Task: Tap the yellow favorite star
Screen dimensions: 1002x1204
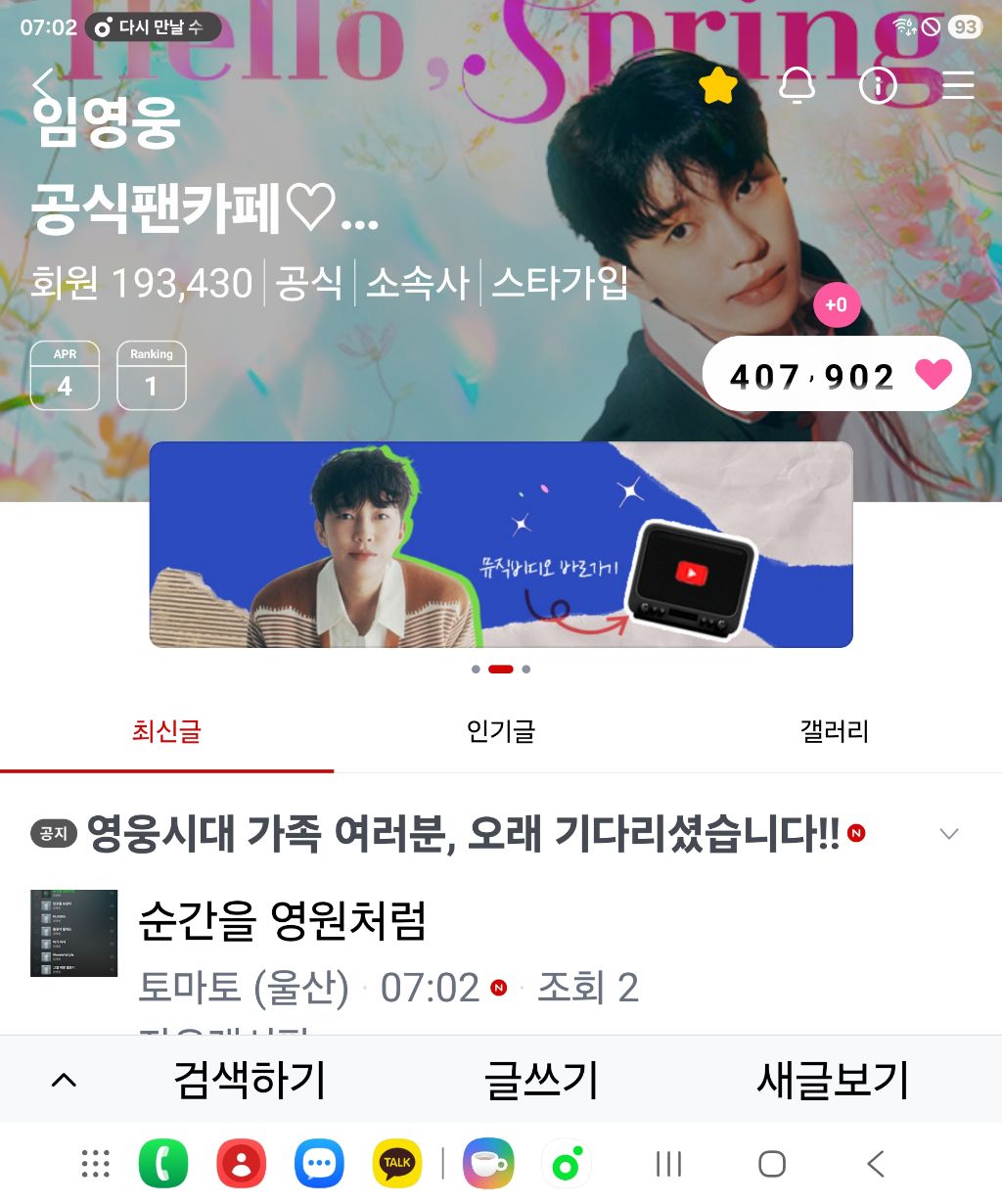Action: point(718,86)
